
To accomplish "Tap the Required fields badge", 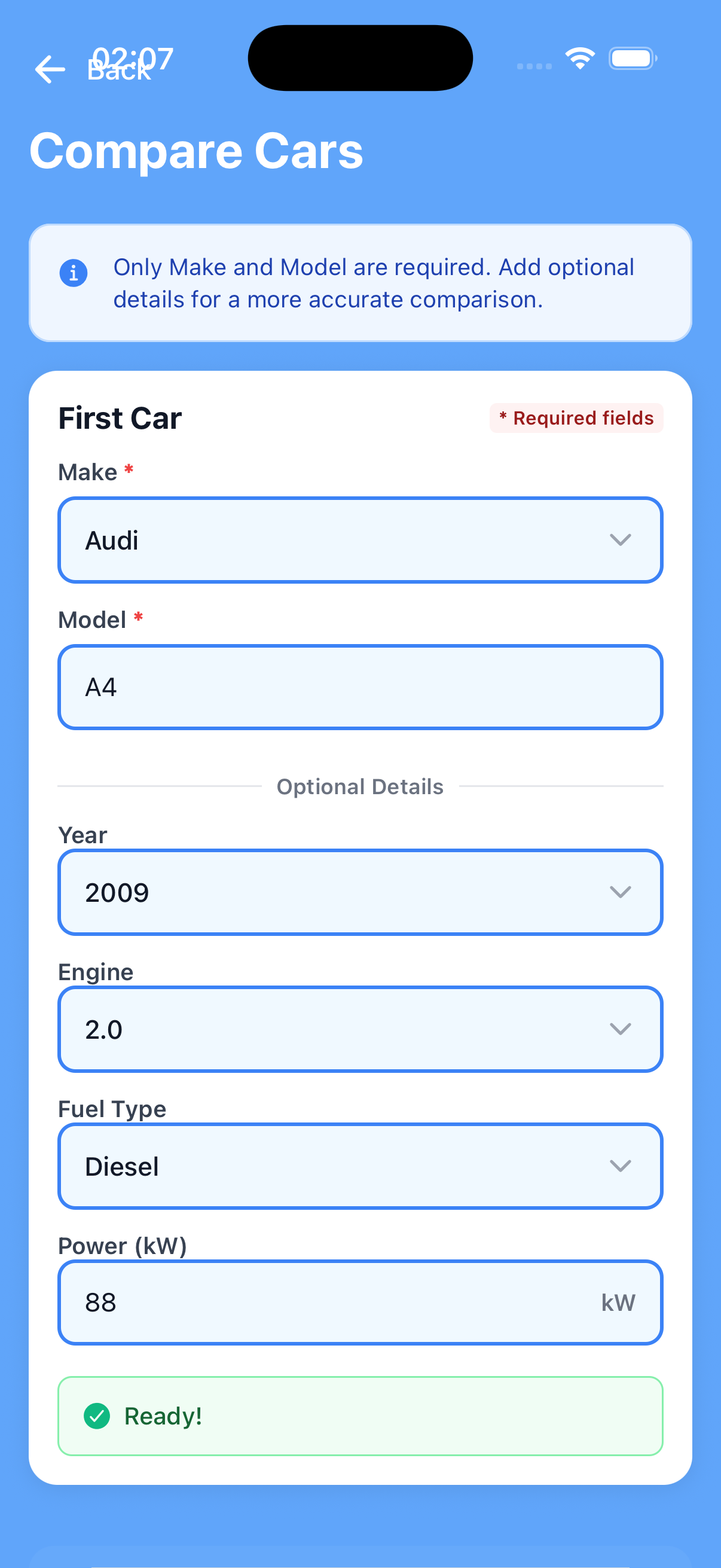I will click(576, 417).
